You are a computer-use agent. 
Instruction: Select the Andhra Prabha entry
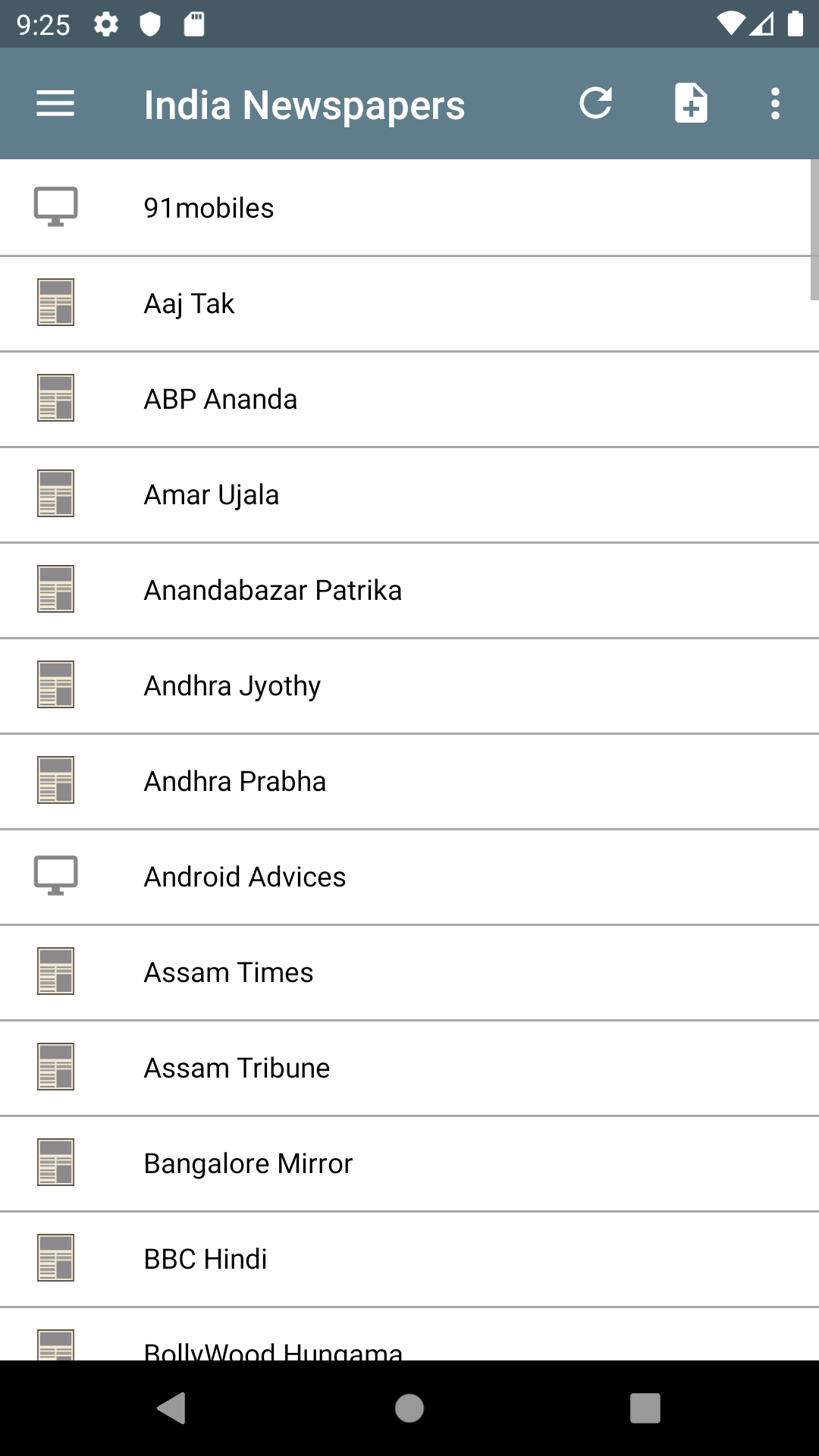tap(409, 781)
